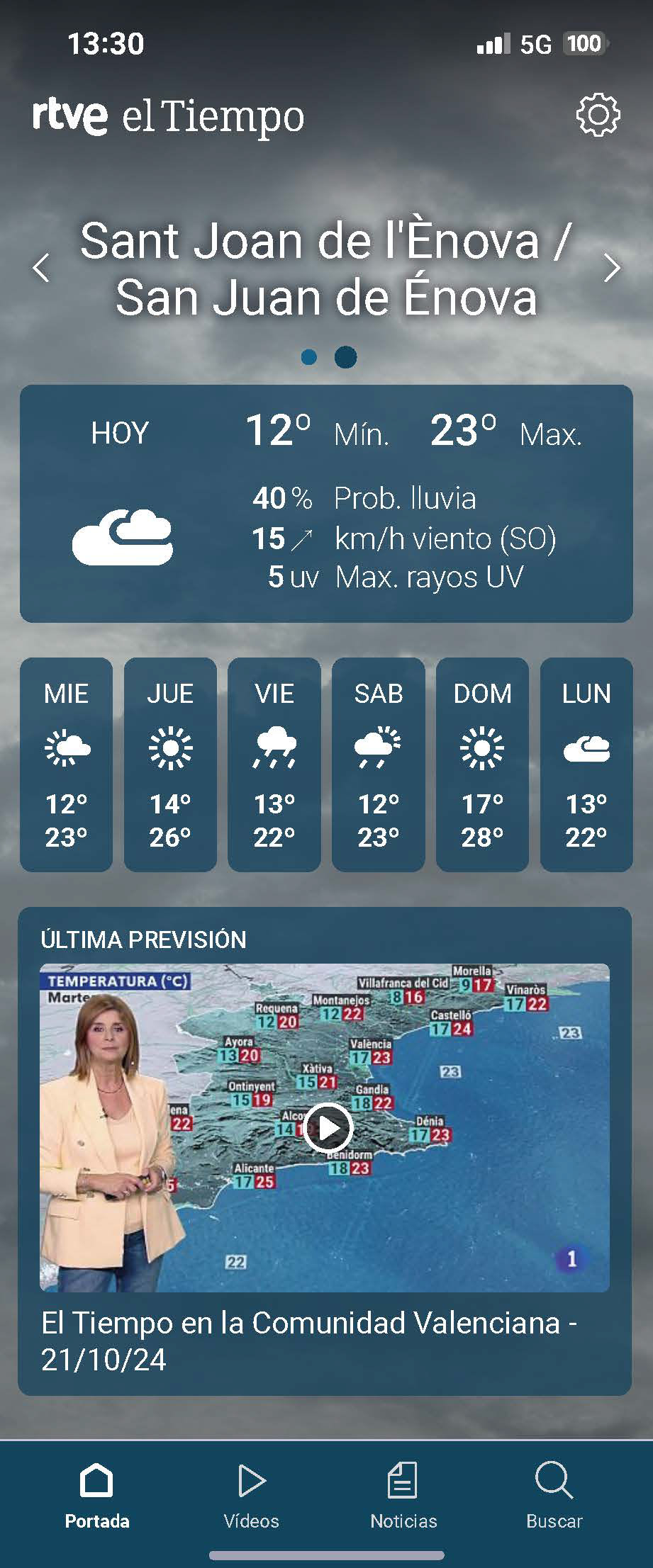Open the SAB daily forecast card
This screenshot has width=653, height=1568.
click(x=379, y=764)
